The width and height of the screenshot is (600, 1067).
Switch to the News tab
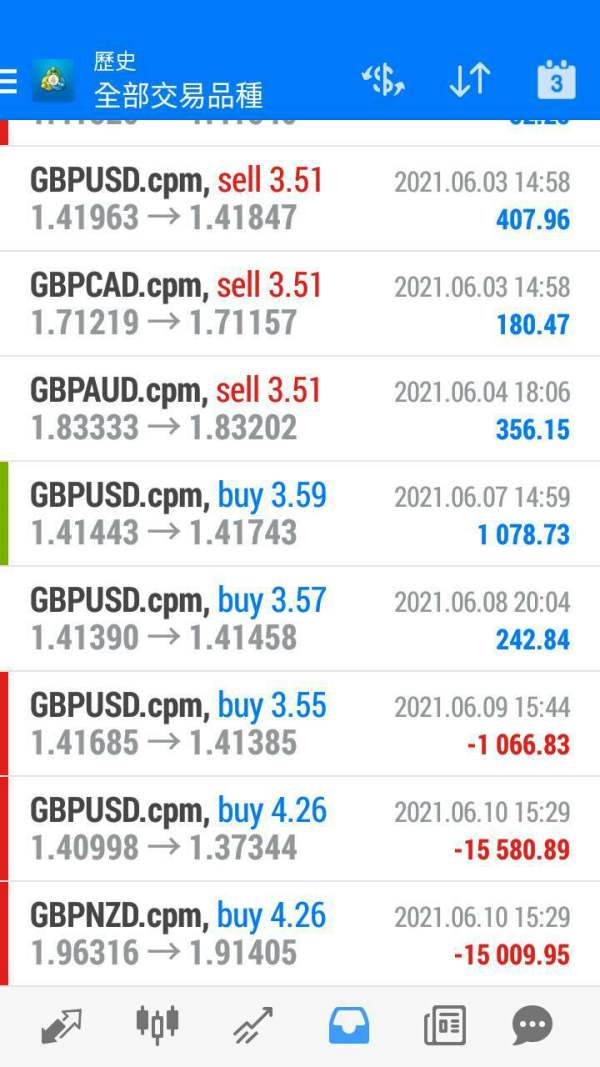444,1025
